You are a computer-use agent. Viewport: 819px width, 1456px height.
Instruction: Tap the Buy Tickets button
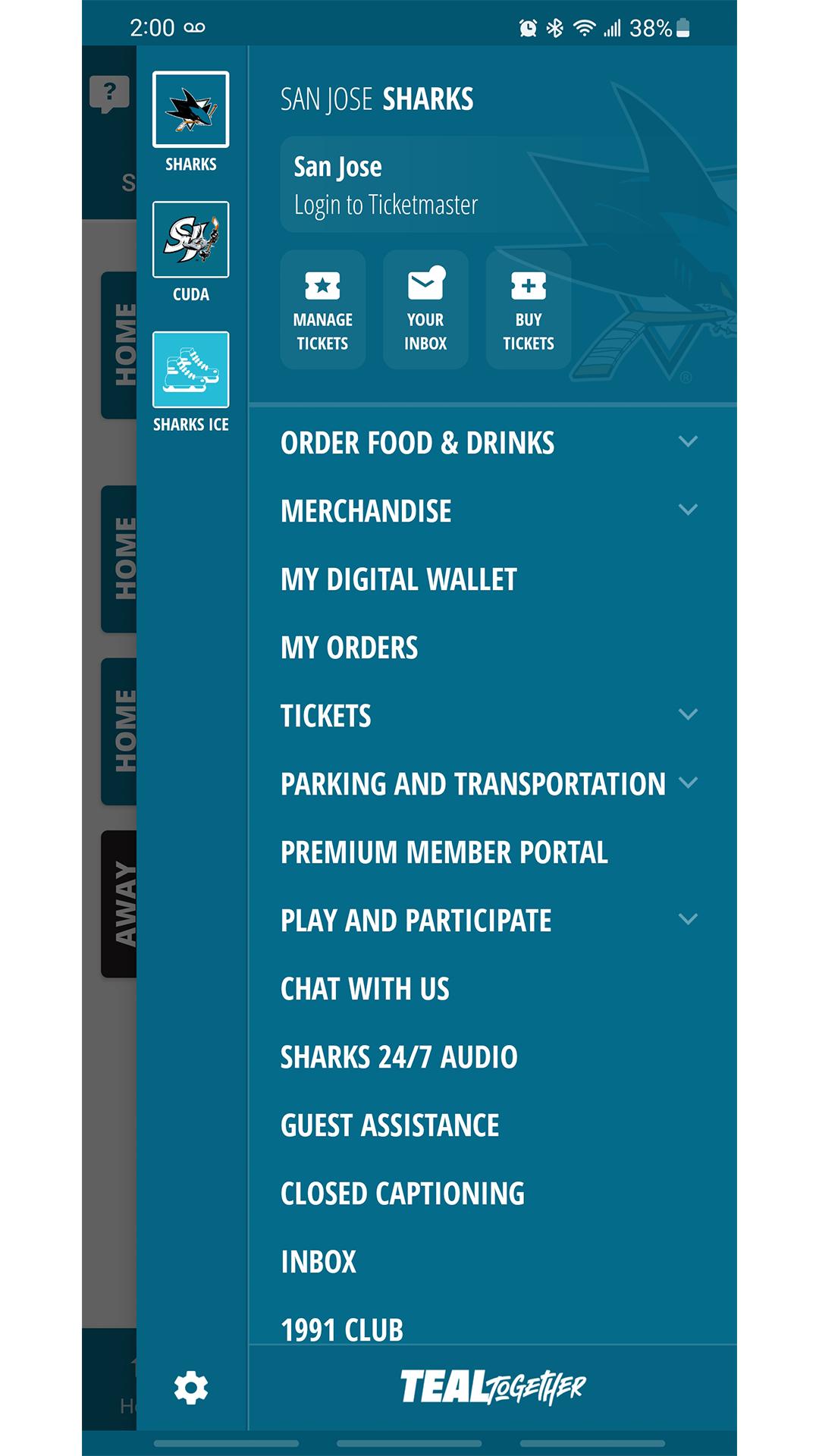click(529, 309)
